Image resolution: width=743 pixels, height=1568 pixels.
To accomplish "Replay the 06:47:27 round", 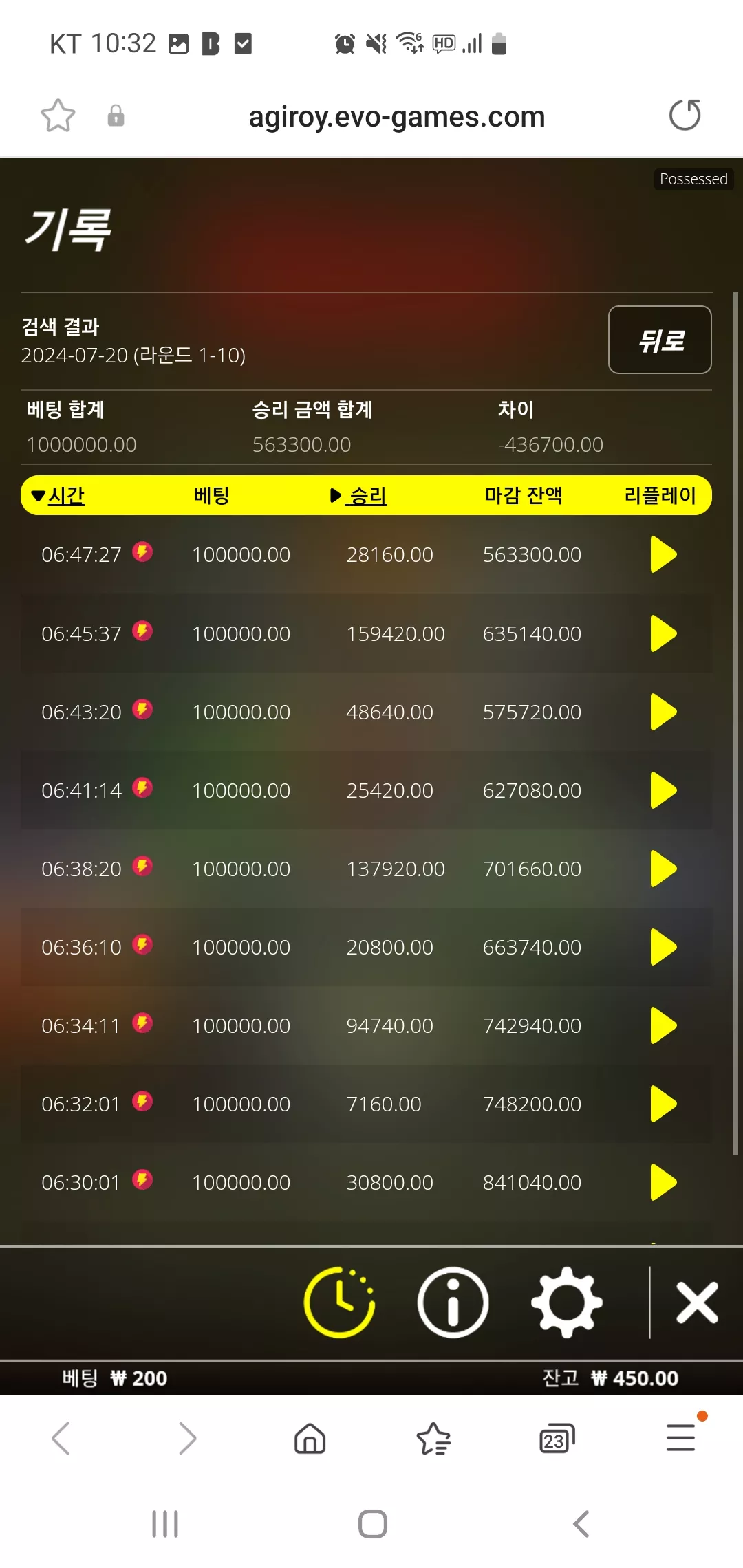I will click(x=663, y=554).
